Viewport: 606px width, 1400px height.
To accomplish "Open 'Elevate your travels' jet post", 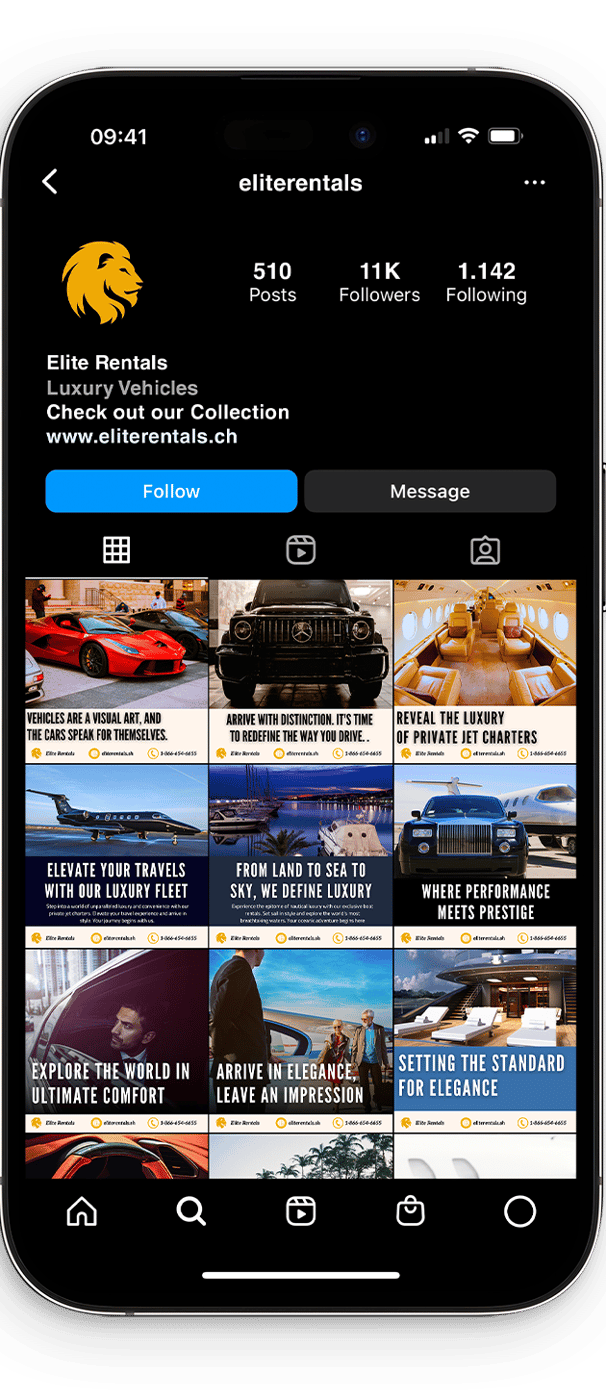I will (116, 855).
